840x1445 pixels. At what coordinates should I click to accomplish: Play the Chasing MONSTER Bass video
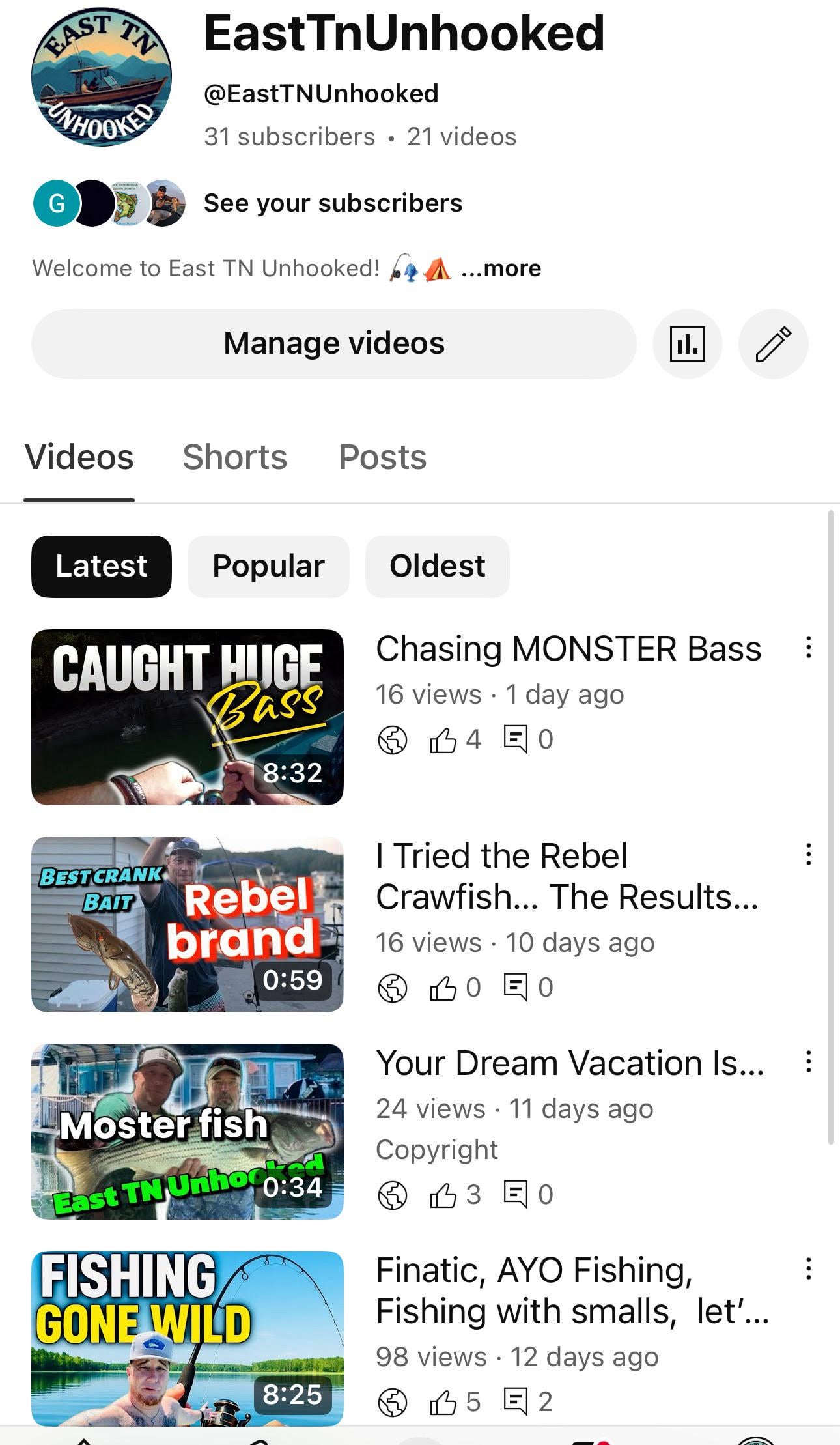(188, 717)
